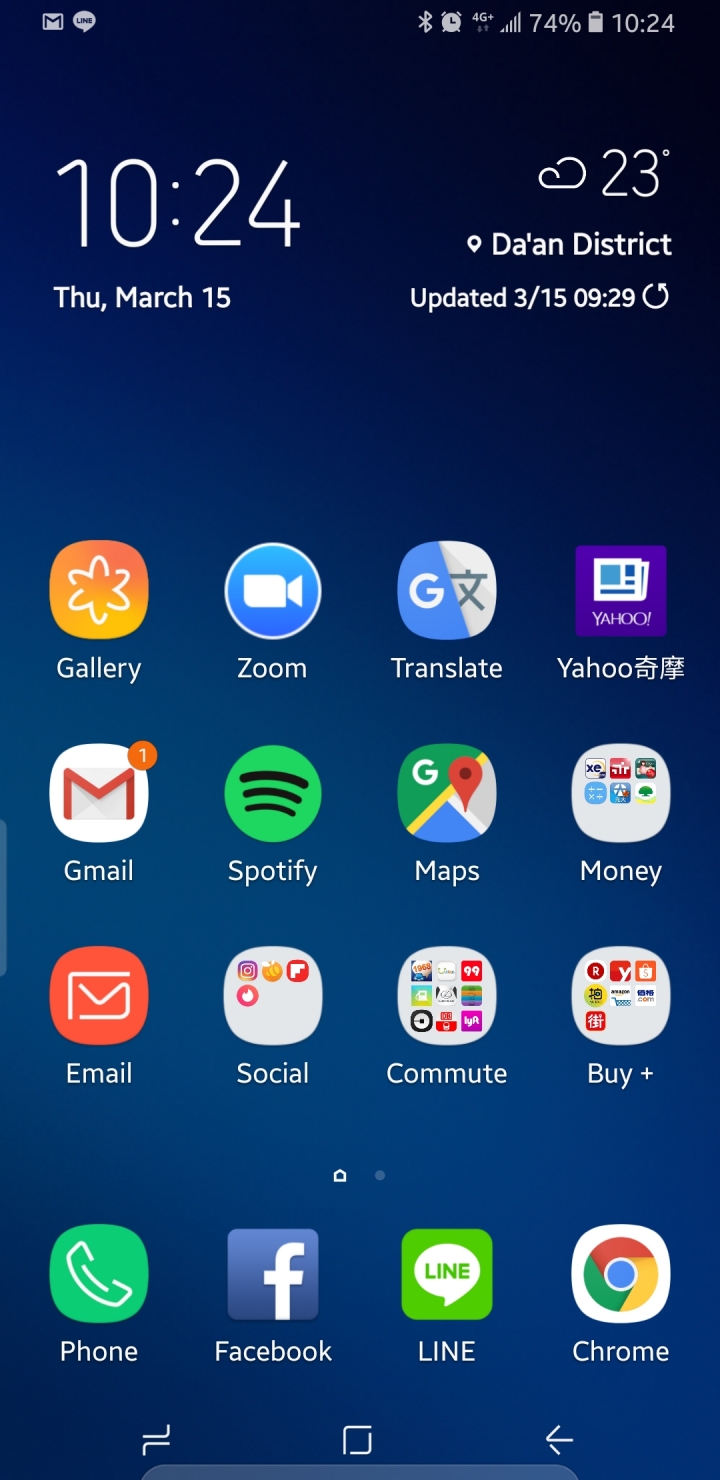
Task: Open the Email app
Action: [99, 996]
